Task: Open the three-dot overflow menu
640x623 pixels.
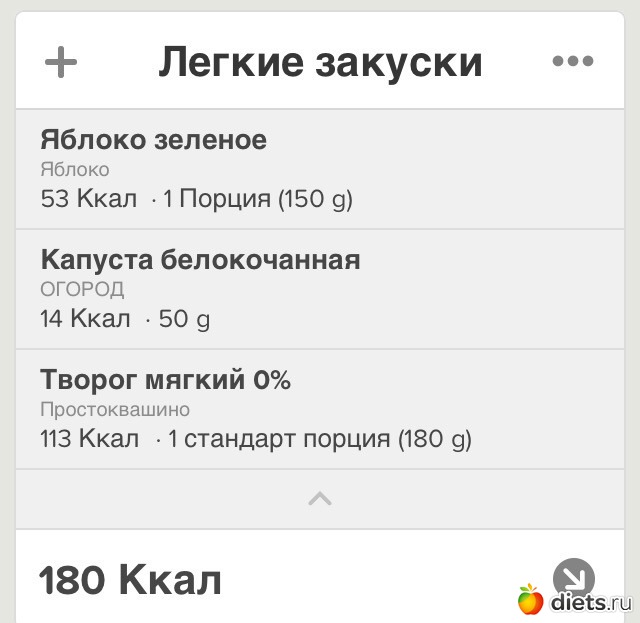Action: click(573, 62)
